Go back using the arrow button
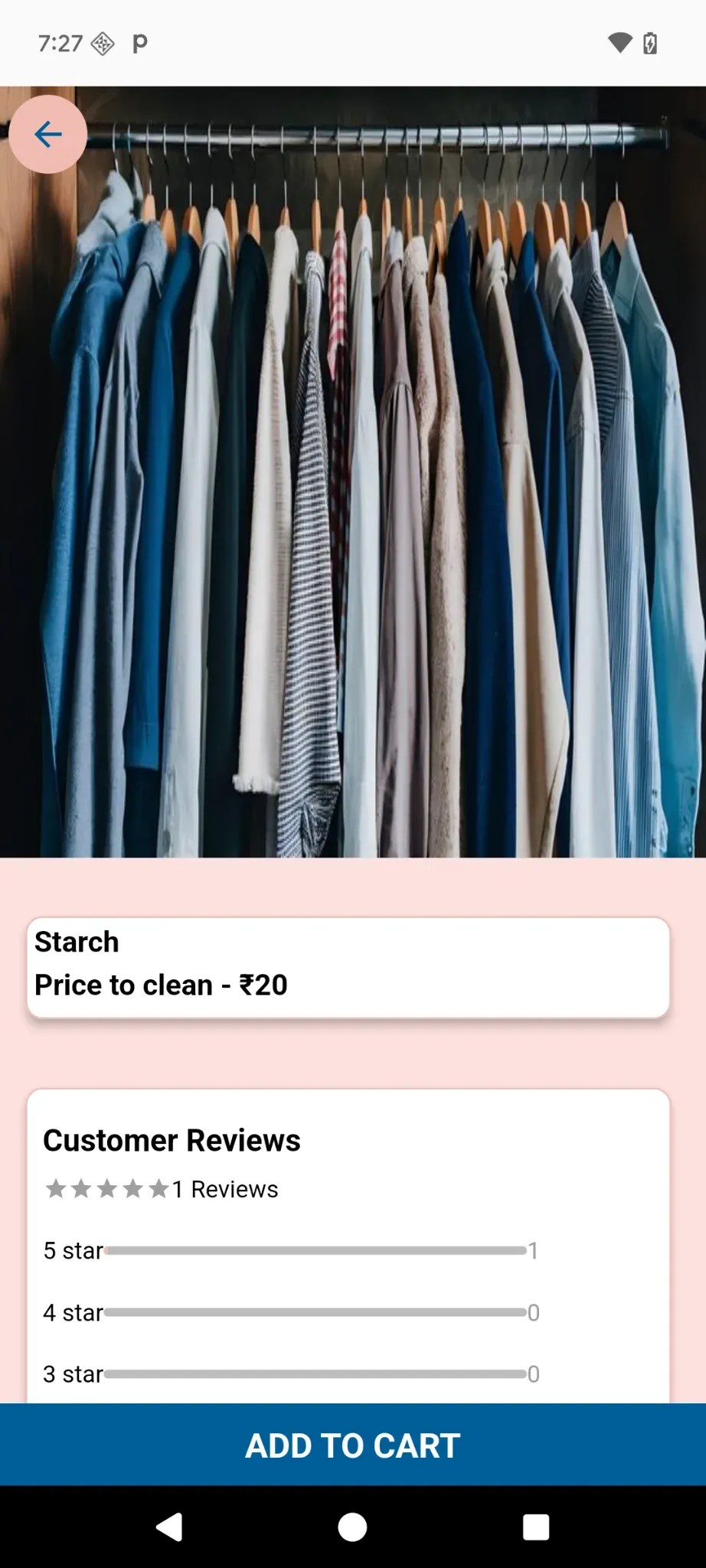Viewport: 706px width, 1568px height. click(x=48, y=135)
